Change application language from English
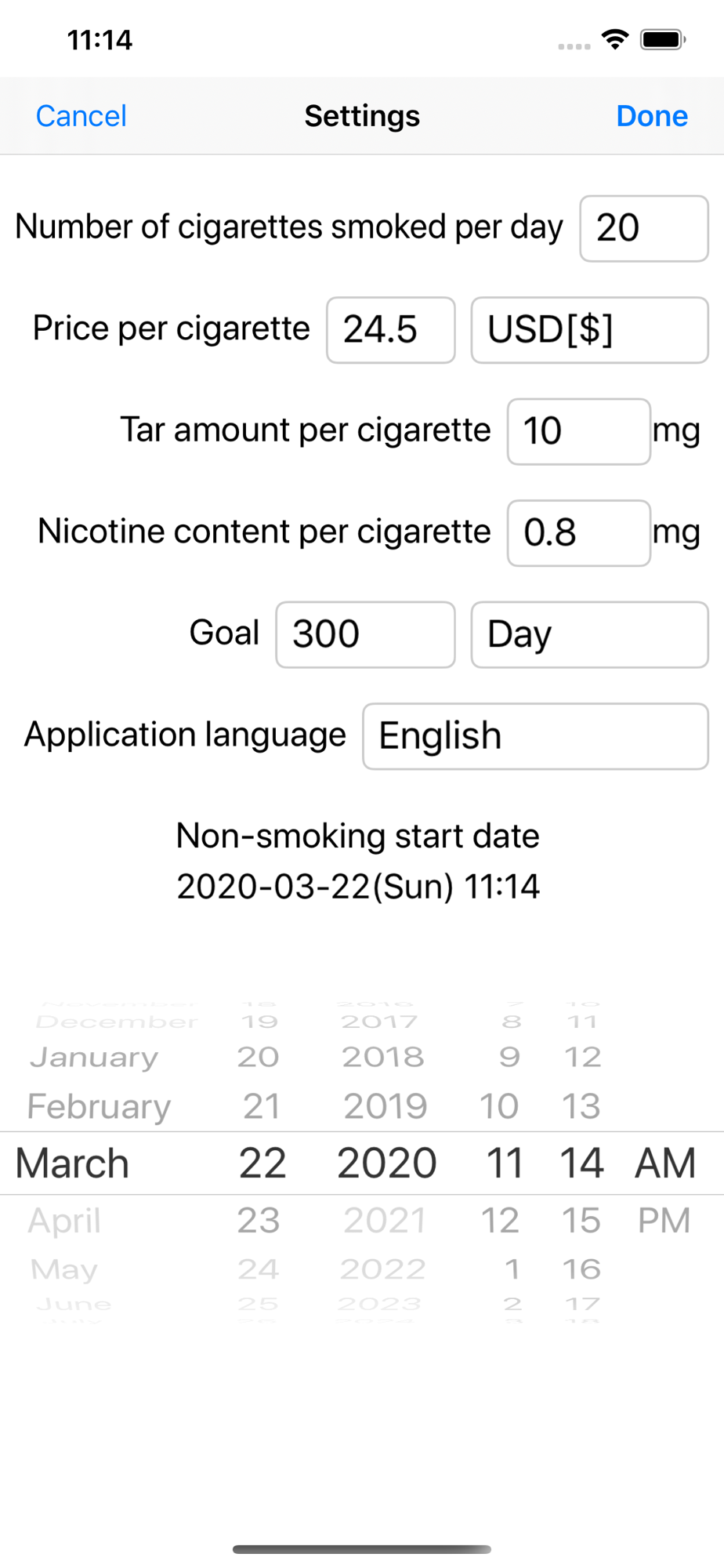This screenshot has height=1568, width=724. 535,736
